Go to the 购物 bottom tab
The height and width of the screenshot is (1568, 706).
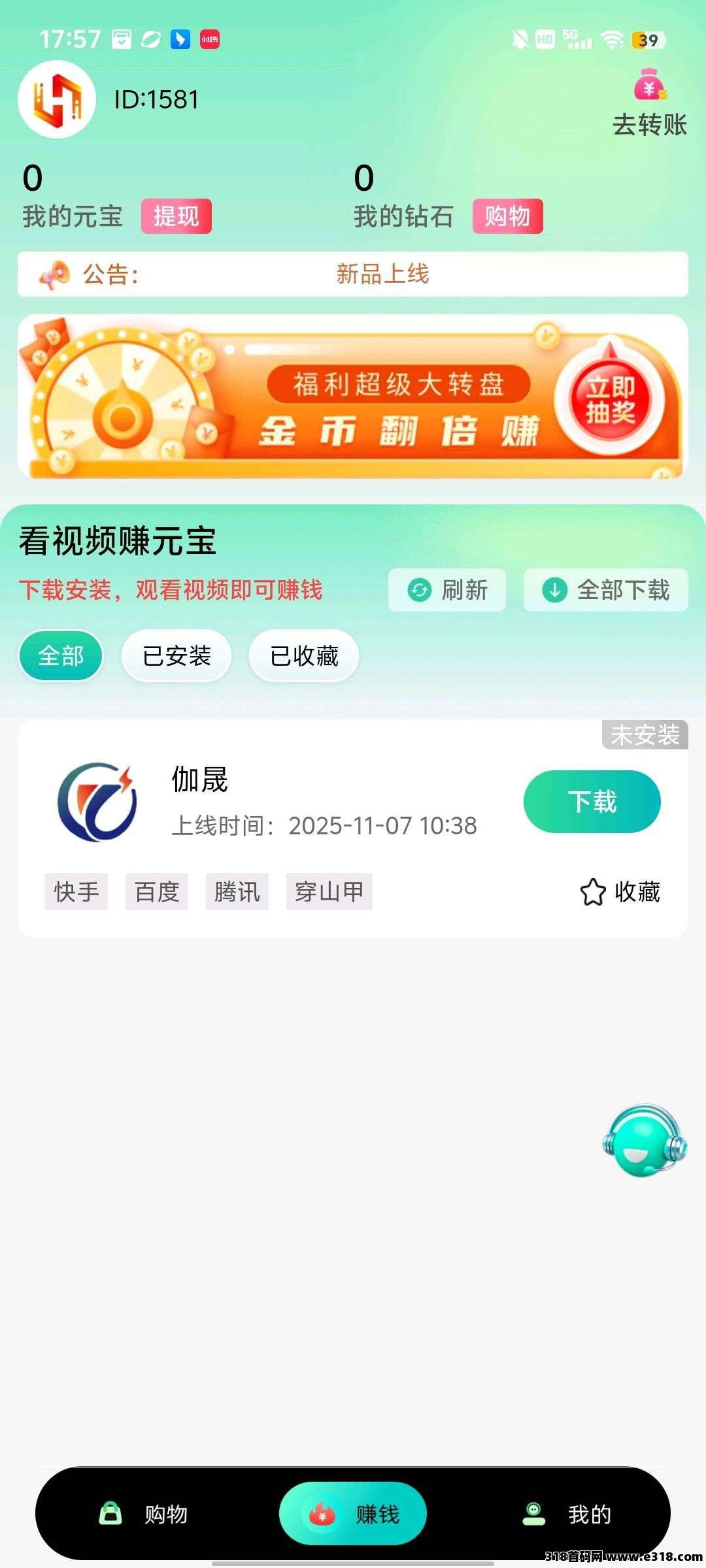point(144,1514)
